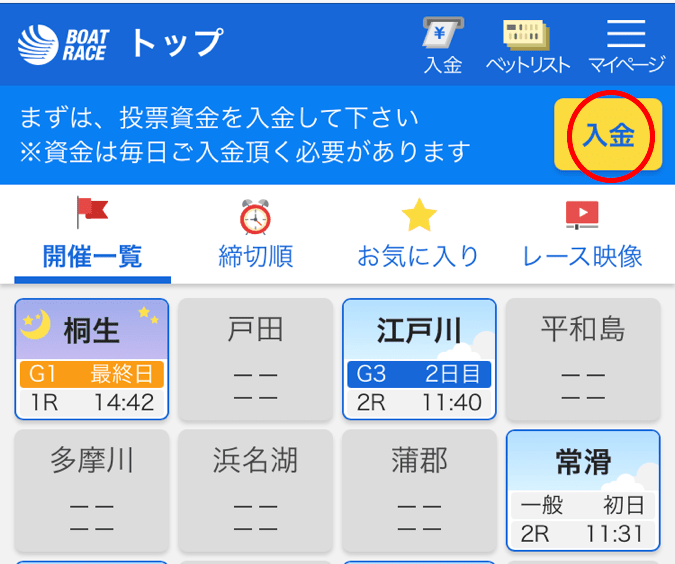This screenshot has height=564, width=675.
Task: Open the ベットリスト bet list
Action: click(x=527, y=44)
